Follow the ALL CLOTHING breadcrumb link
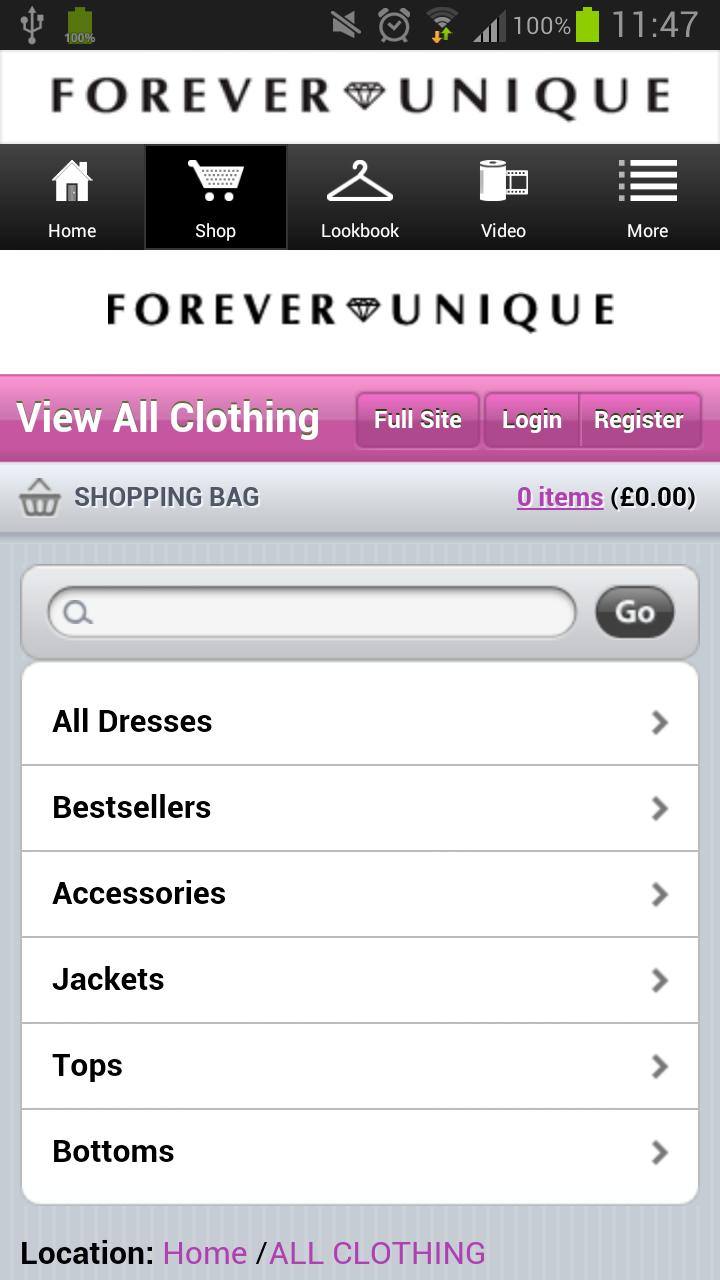The height and width of the screenshot is (1280, 720). (x=377, y=1253)
